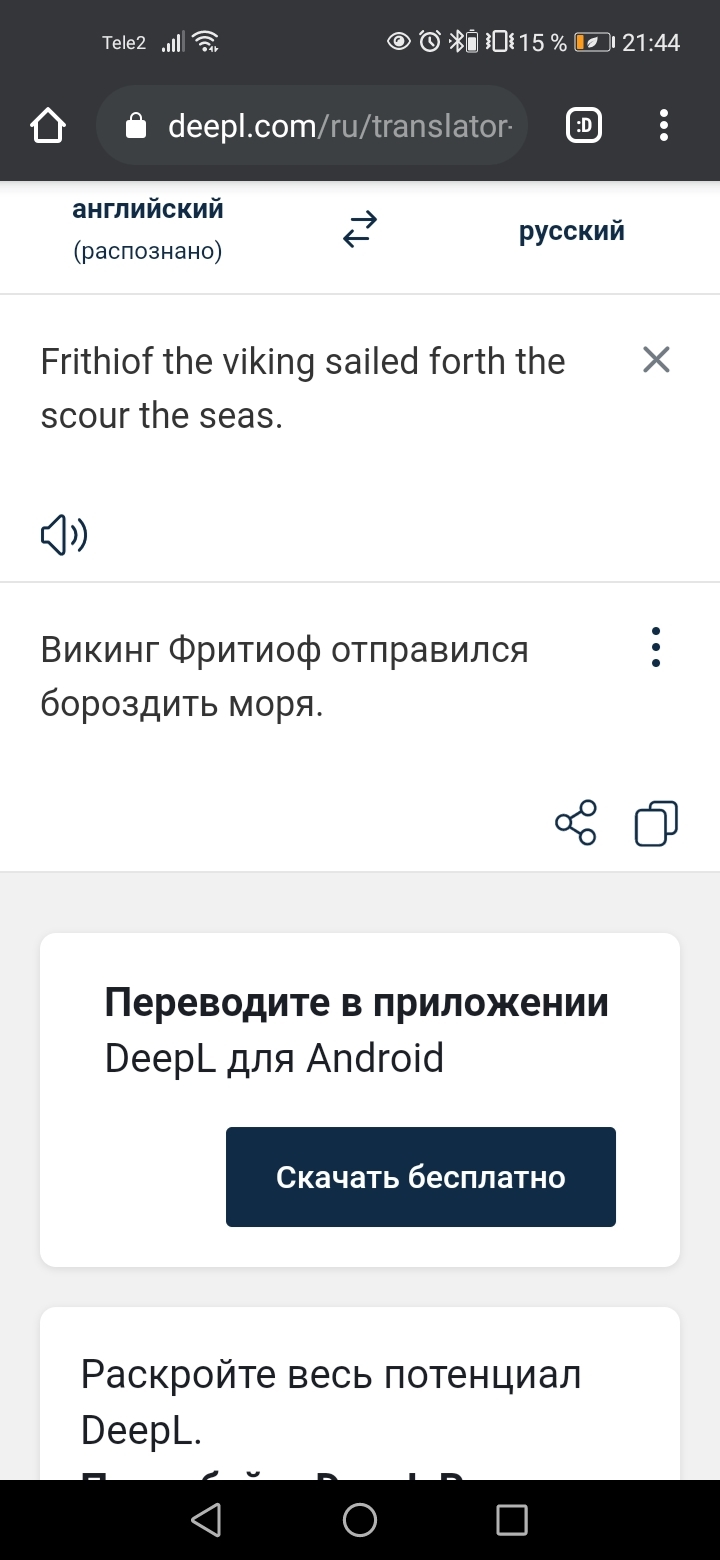Open translation options three-dot menu

656,648
